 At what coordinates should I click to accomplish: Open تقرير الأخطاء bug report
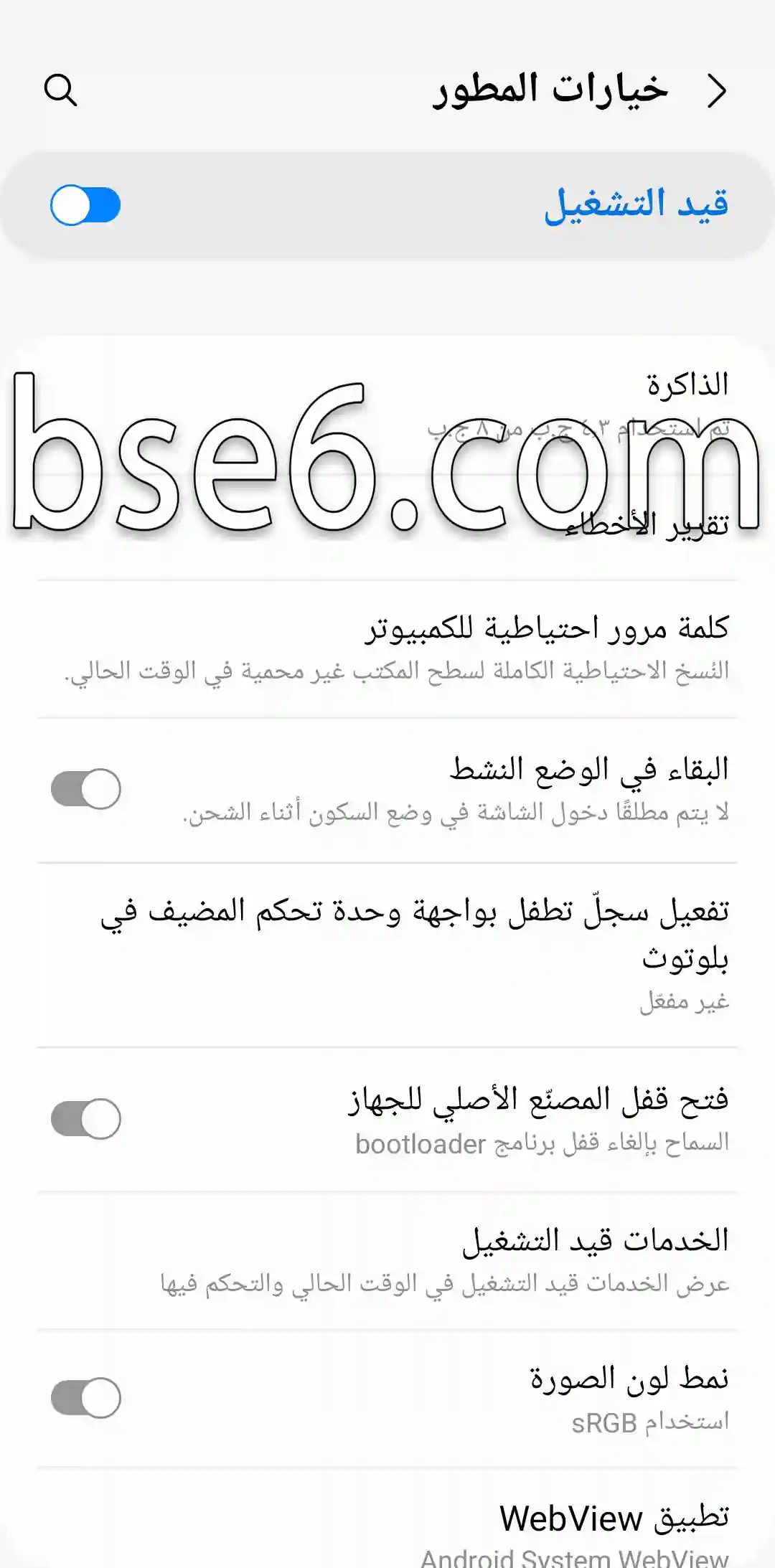point(387,524)
